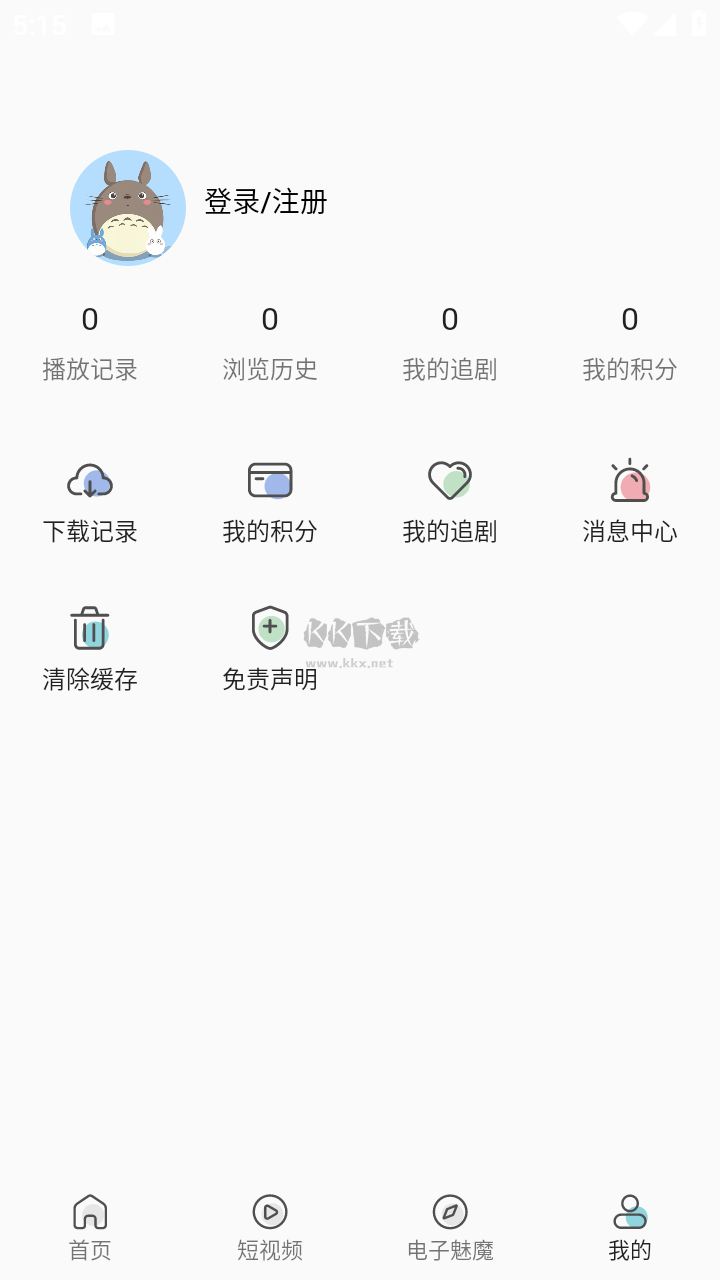This screenshot has height=1280, width=720.
Task: Tap the Totoro avatar image
Action: point(127,206)
